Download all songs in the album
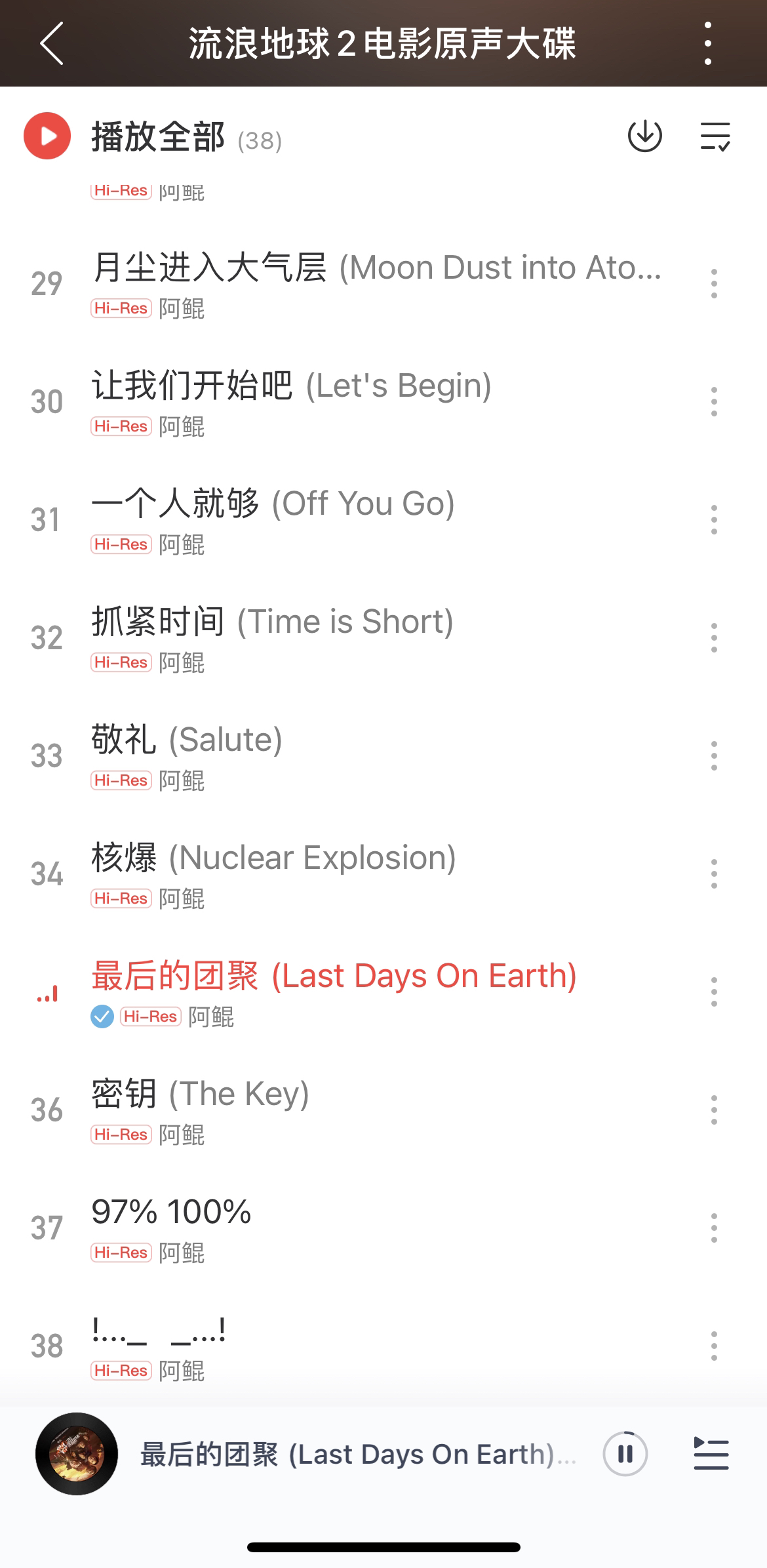Screen dimensions: 767x1568 pyautogui.click(x=644, y=136)
